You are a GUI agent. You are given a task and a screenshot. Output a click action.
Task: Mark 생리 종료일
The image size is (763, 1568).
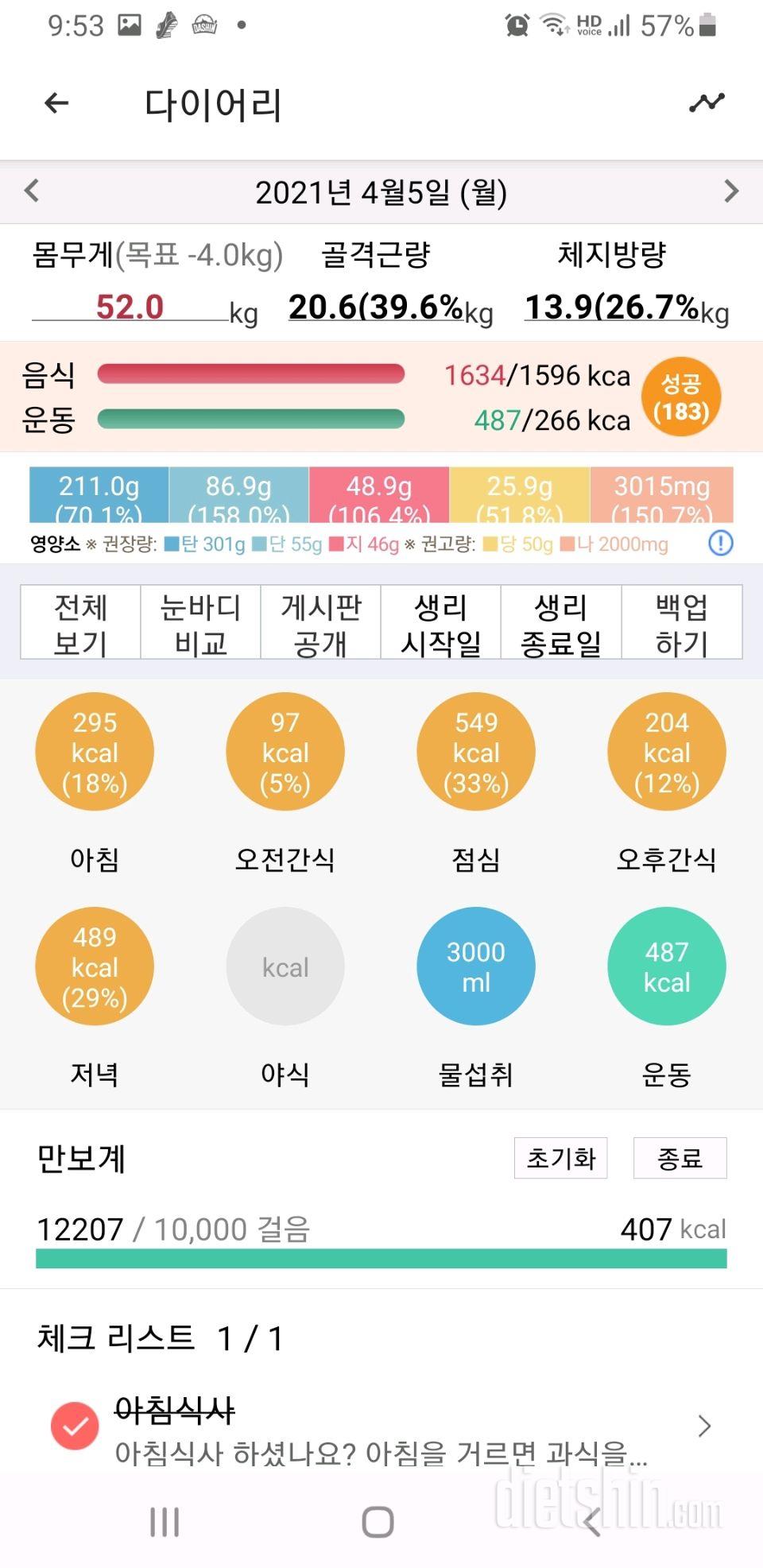tap(560, 623)
